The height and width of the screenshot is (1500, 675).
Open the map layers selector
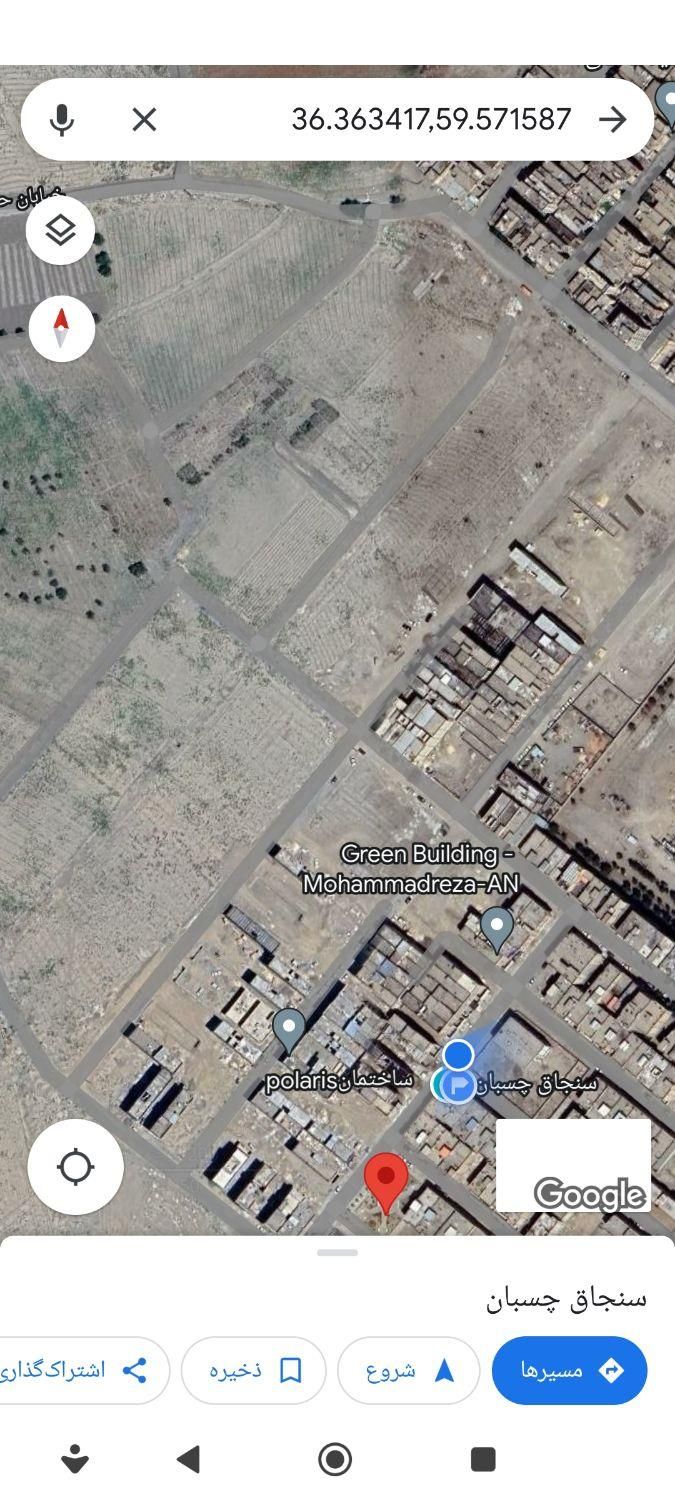click(61, 231)
